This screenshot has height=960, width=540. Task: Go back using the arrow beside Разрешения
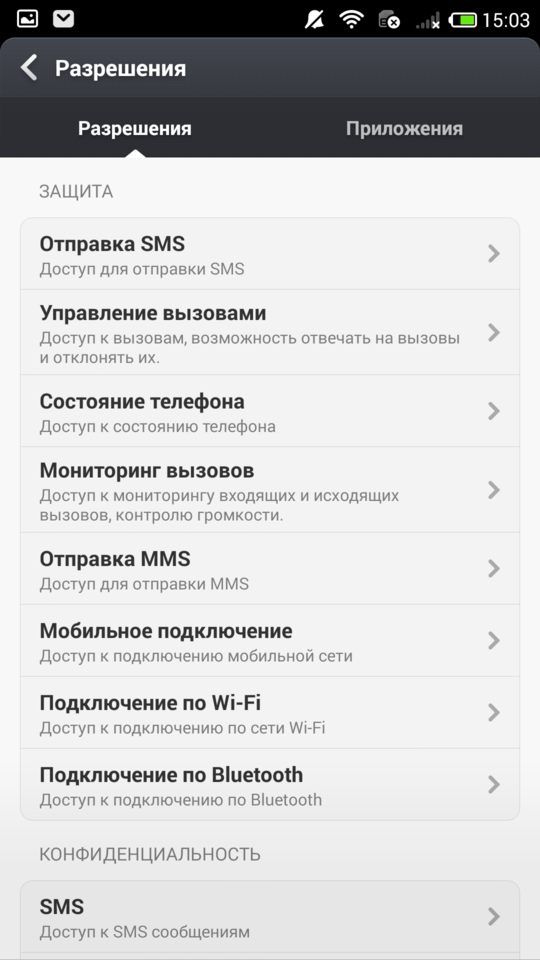(x=29, y=67)
